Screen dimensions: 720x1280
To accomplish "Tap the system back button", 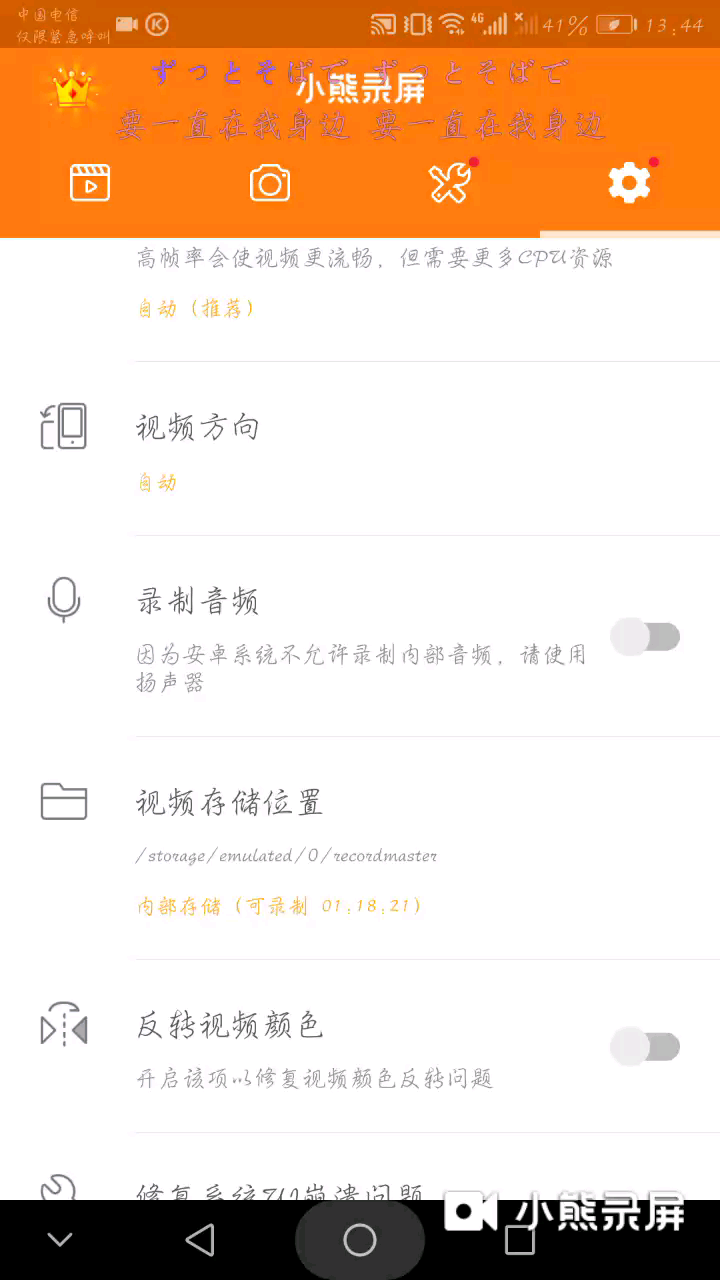I will coord(200,1240).
